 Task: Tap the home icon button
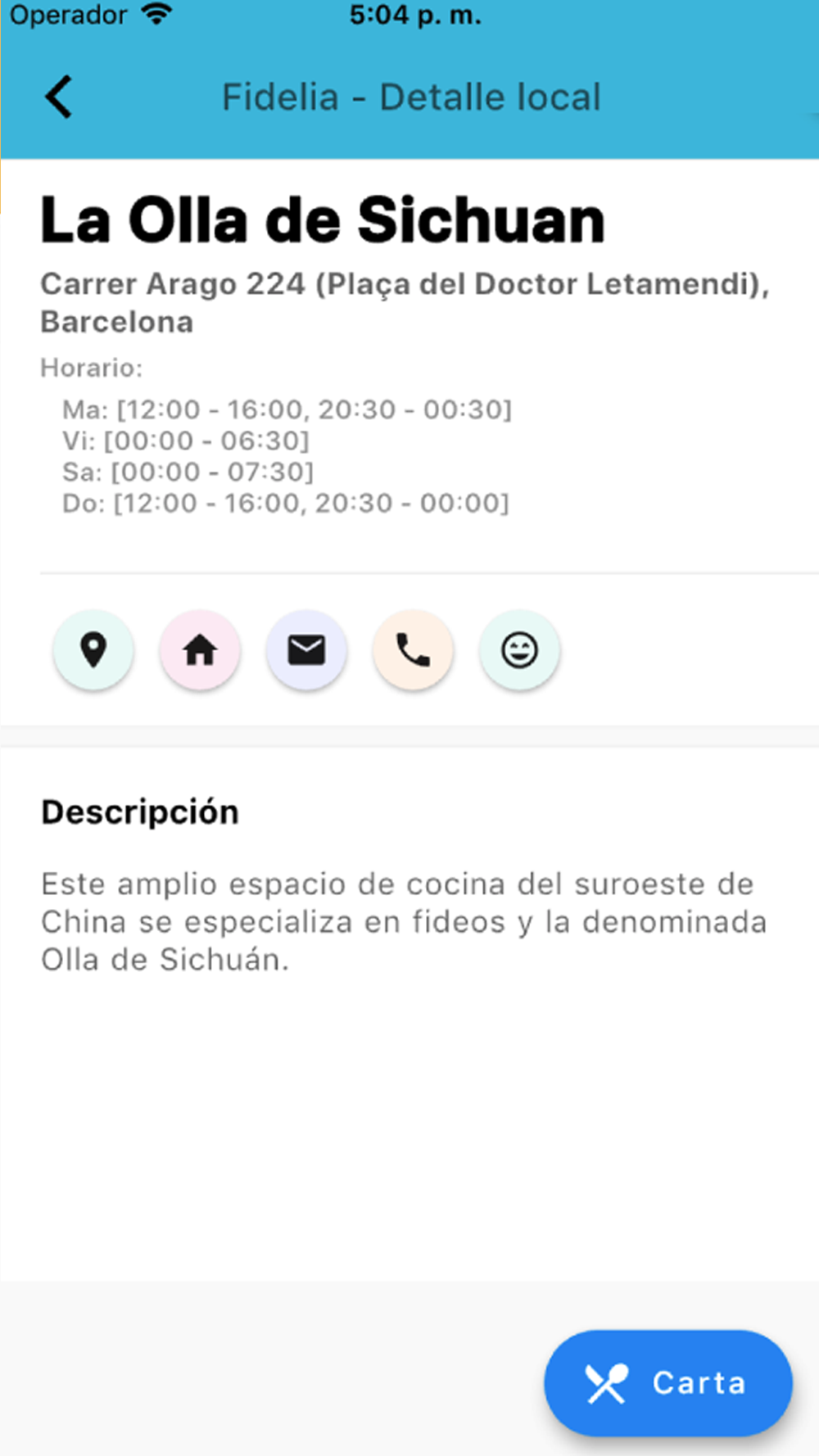200,650
